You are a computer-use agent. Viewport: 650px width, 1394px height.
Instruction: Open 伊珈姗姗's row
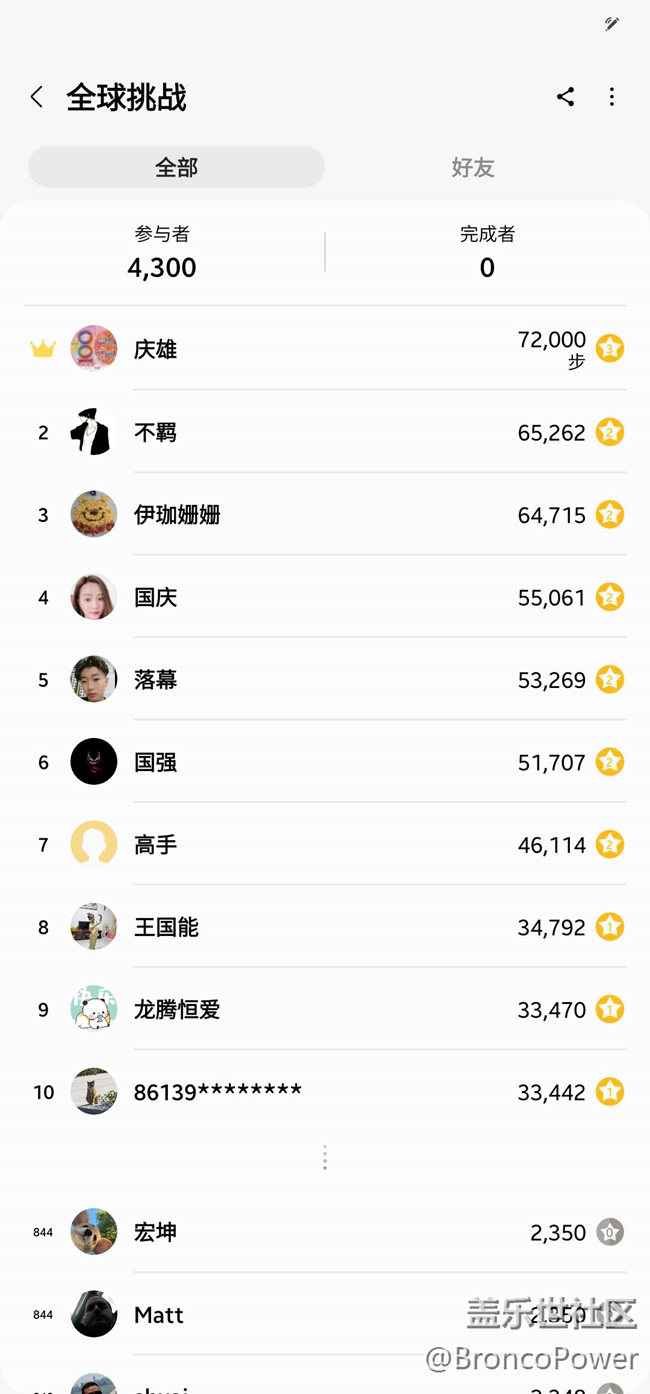tap(325, 514)
